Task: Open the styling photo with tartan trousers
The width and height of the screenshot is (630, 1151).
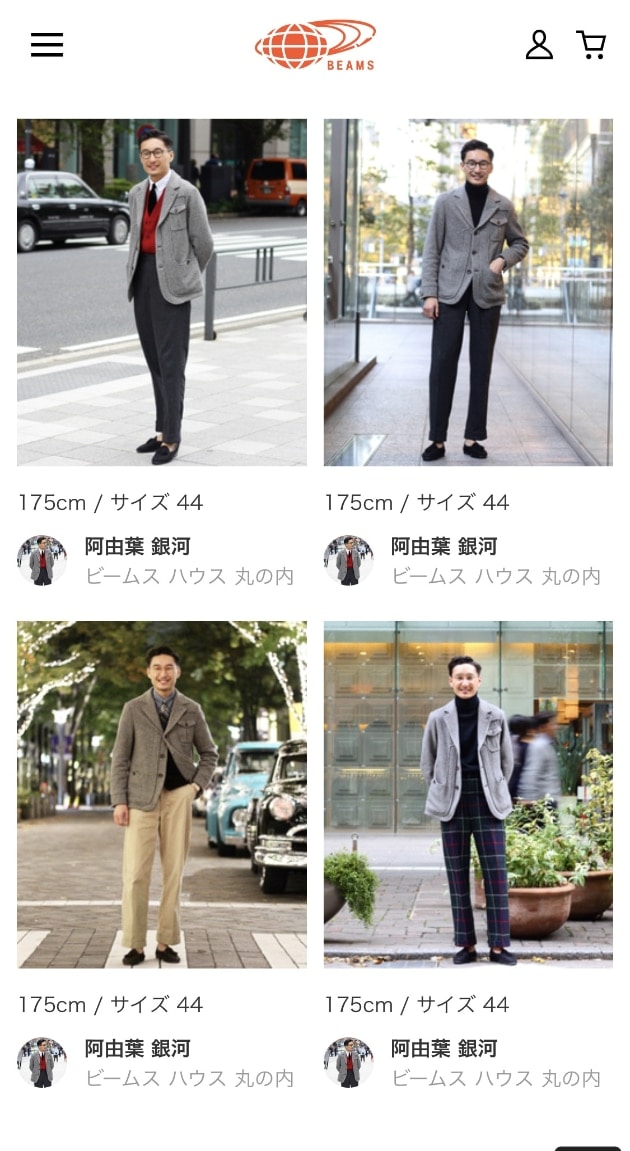Action: pyautogui.click(x=468, y=794)
